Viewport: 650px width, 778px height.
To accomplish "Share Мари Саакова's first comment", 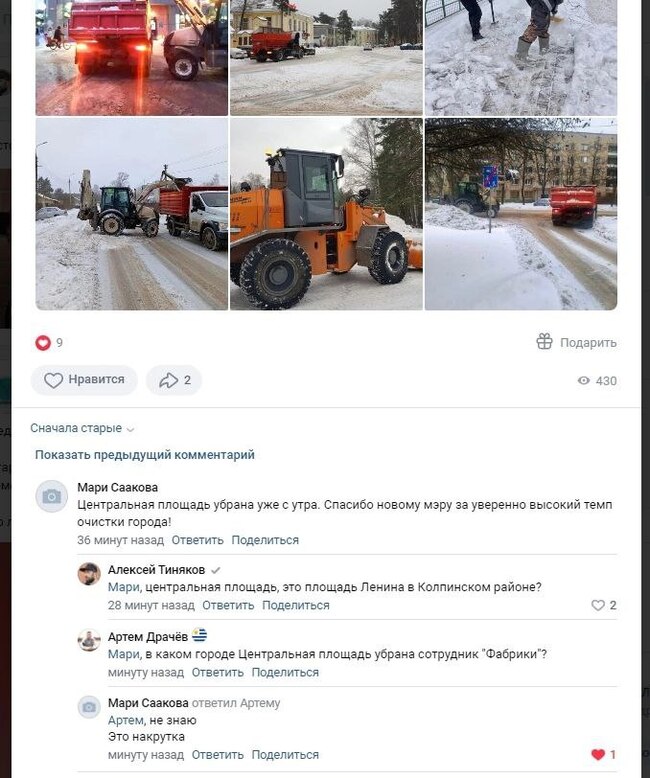I will [265, 540].
